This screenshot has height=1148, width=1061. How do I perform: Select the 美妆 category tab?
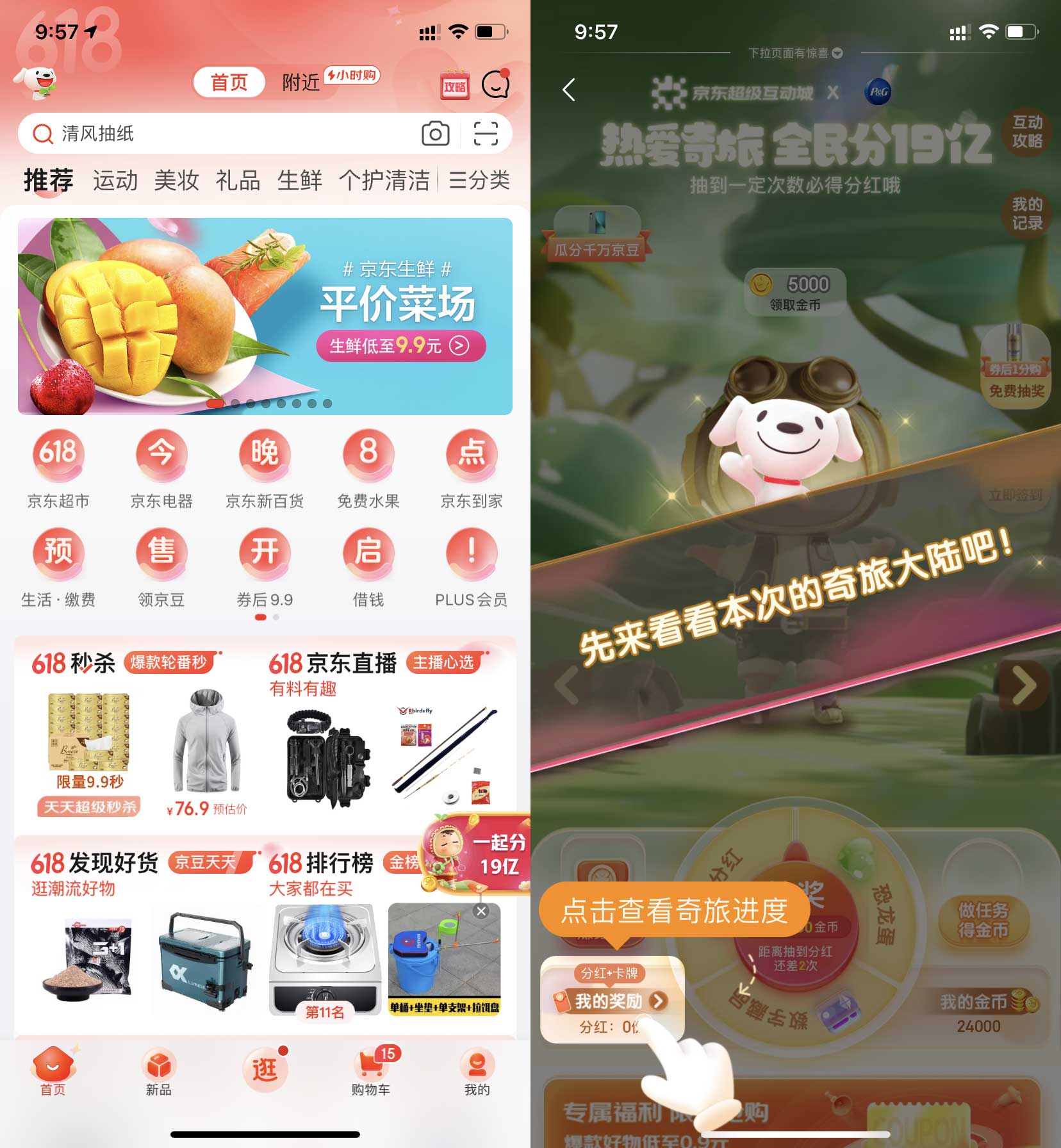(176, 181)
